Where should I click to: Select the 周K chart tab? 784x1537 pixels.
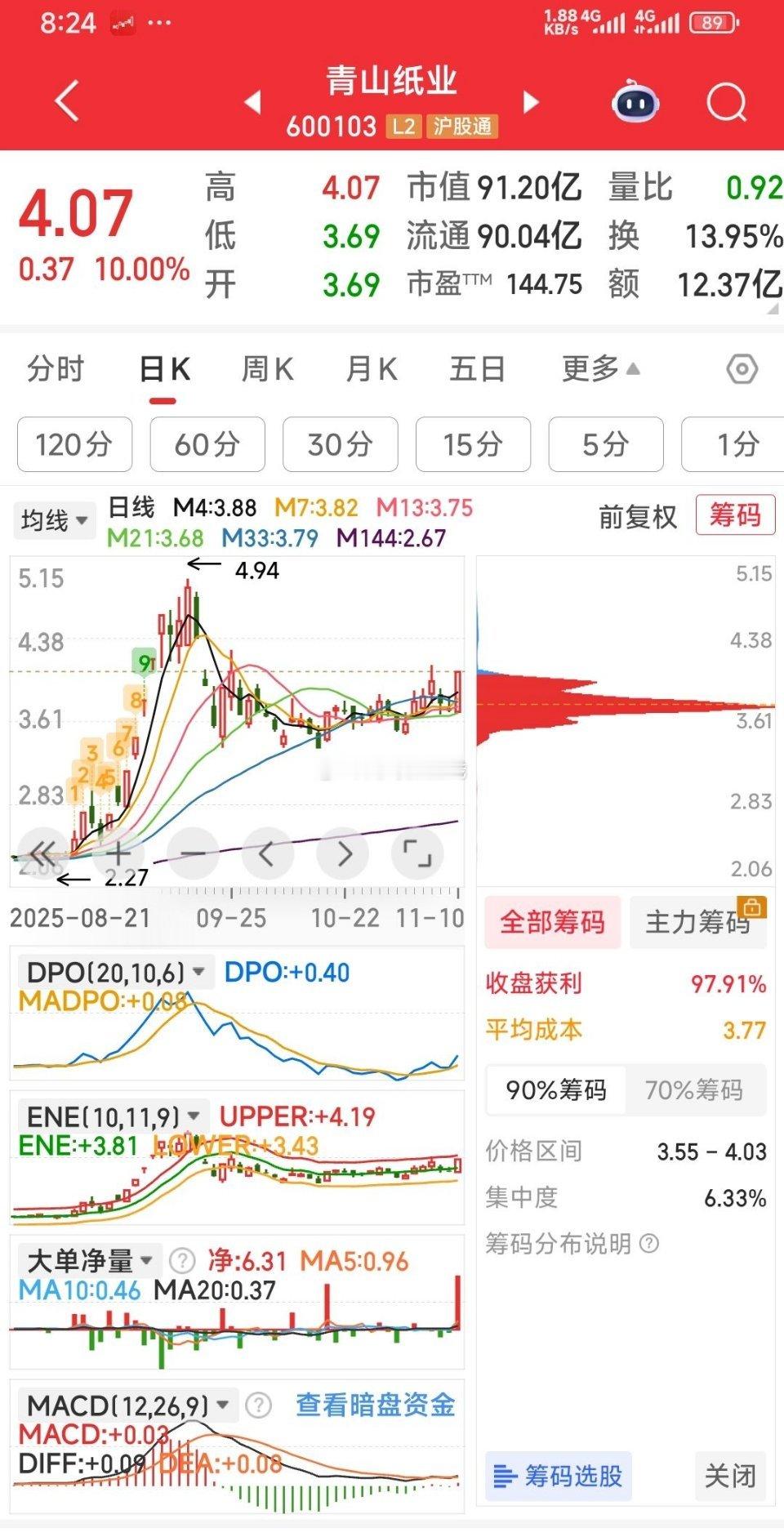[267, 369]
